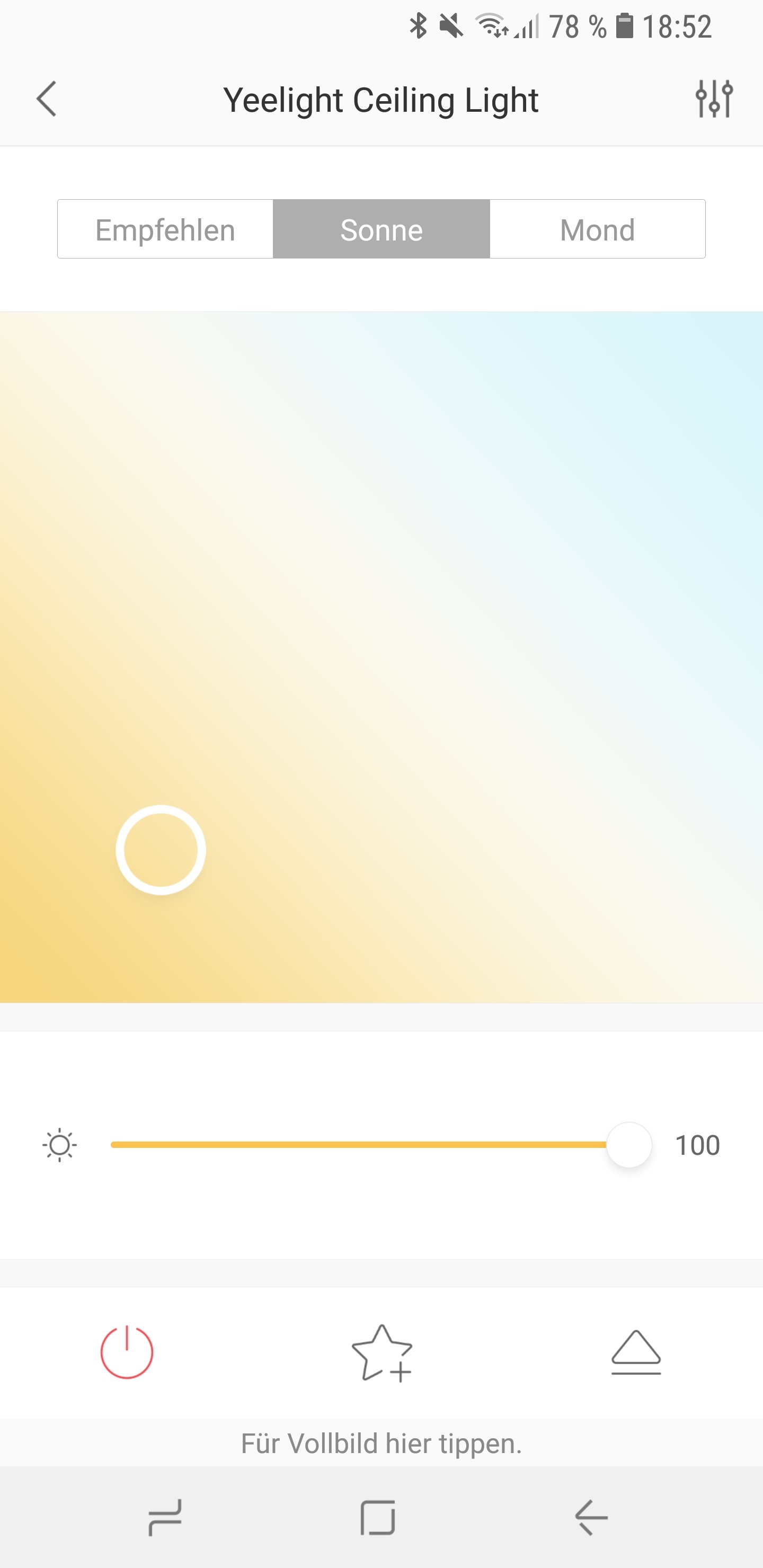Go back from Yeelight Ceiling Light

point(47,99)
